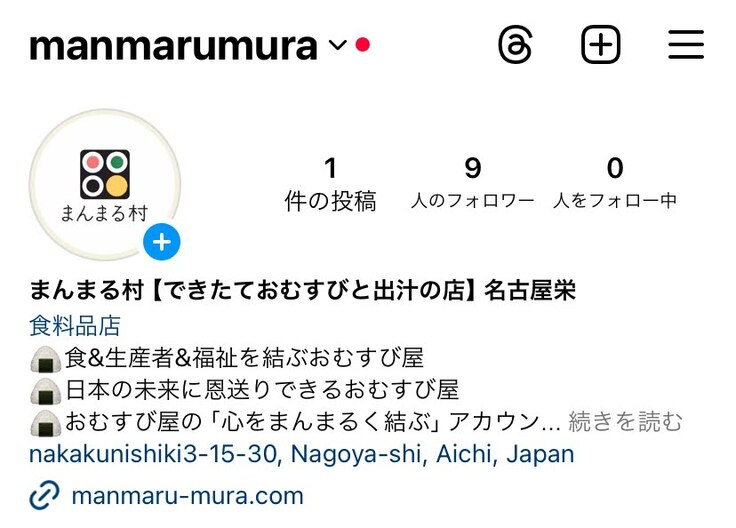Open the hamburger menu

686,45
